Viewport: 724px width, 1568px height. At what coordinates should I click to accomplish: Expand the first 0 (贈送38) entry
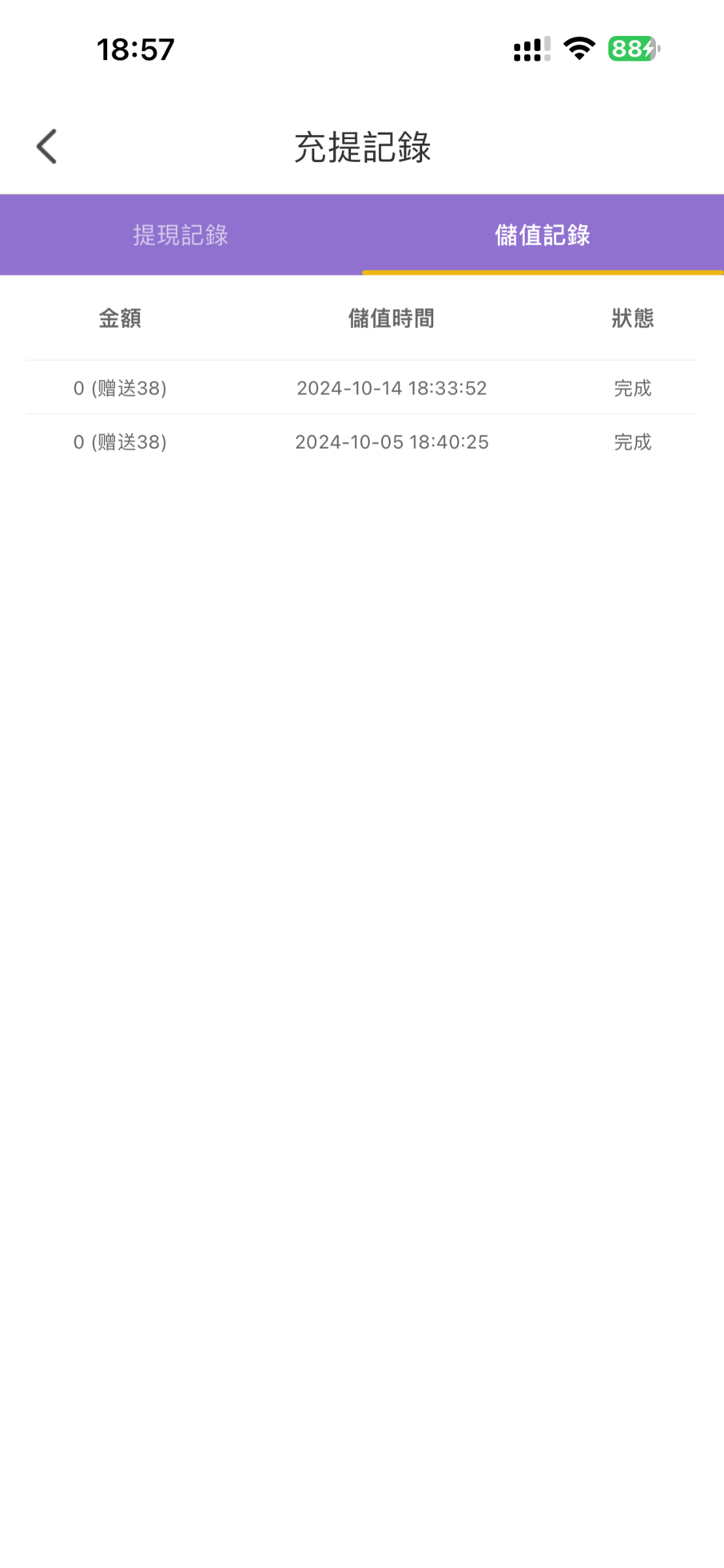click(120, 387)
